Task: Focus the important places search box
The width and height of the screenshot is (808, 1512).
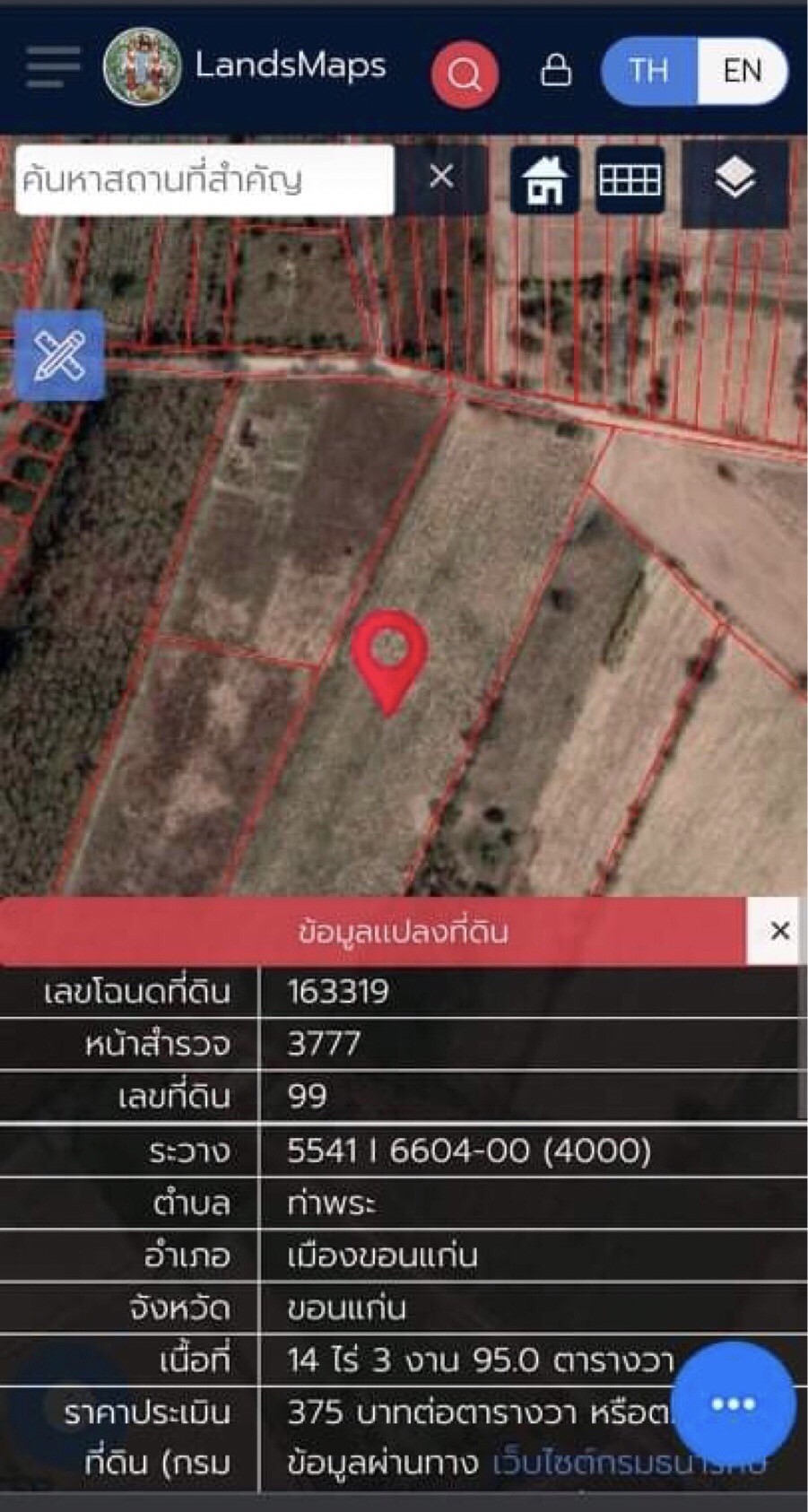Action: (x=204, y=180)
